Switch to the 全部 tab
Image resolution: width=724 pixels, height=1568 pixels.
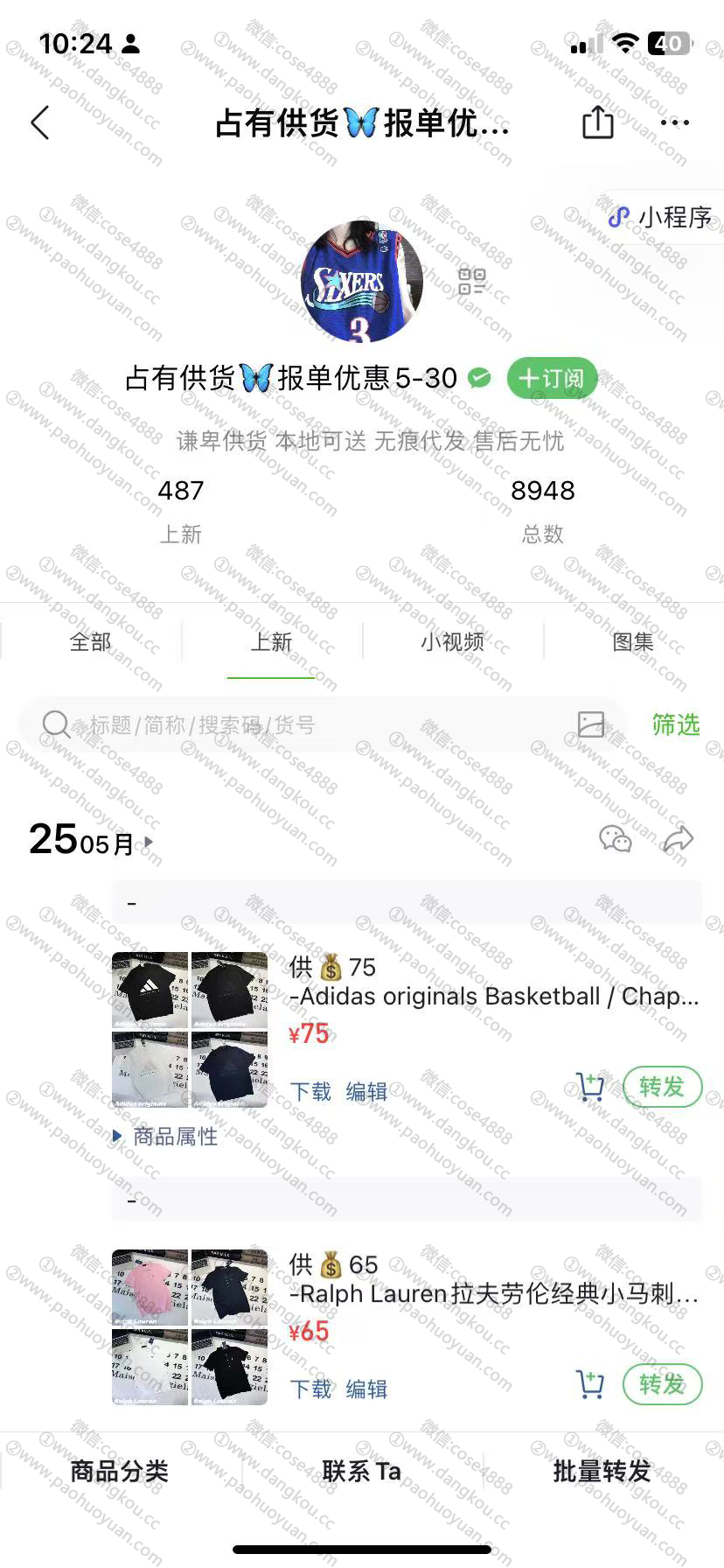click(90, 642)
